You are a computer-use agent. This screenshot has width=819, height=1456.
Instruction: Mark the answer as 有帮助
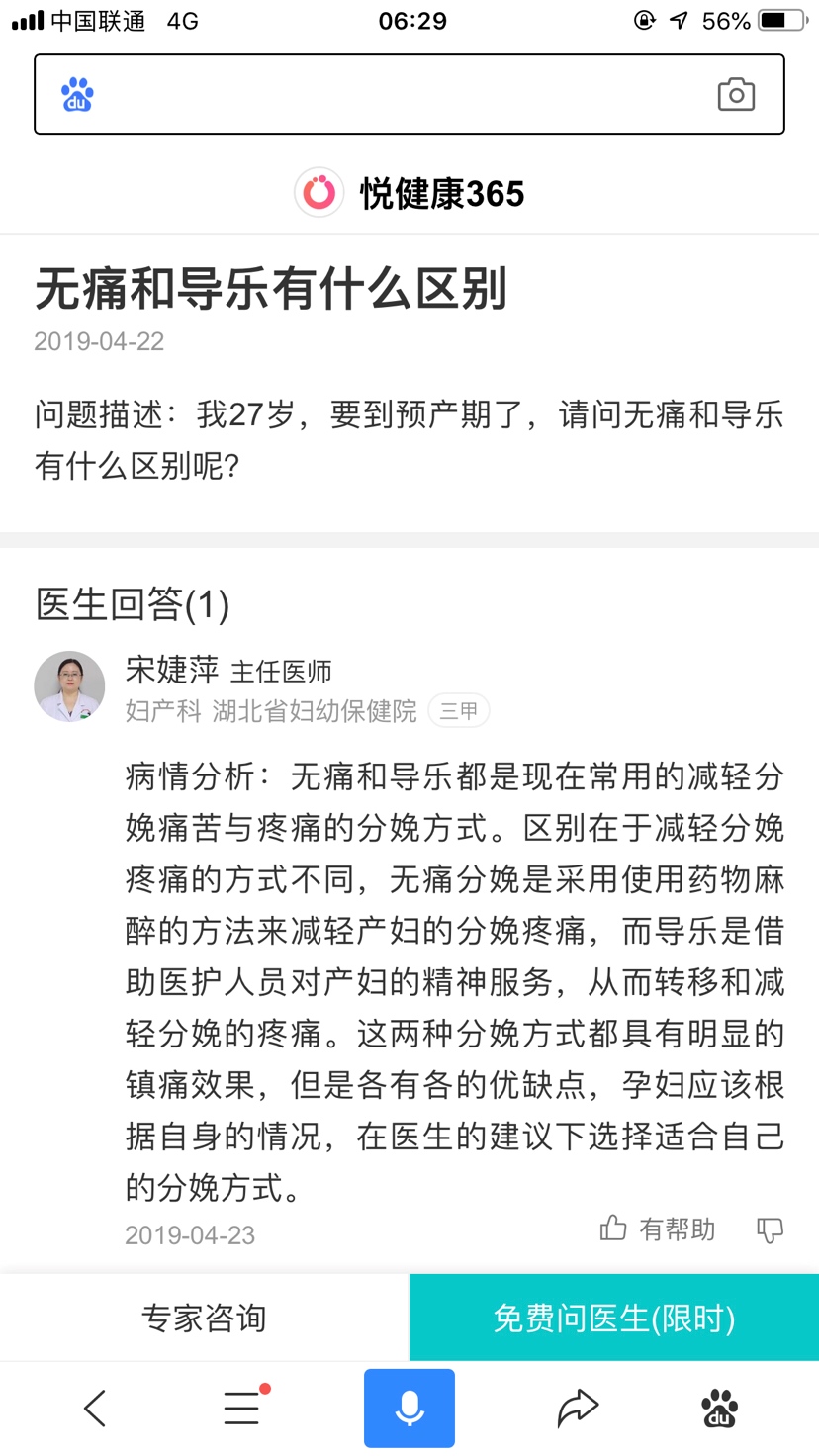pyautogui.click(x=658, y=1229)
